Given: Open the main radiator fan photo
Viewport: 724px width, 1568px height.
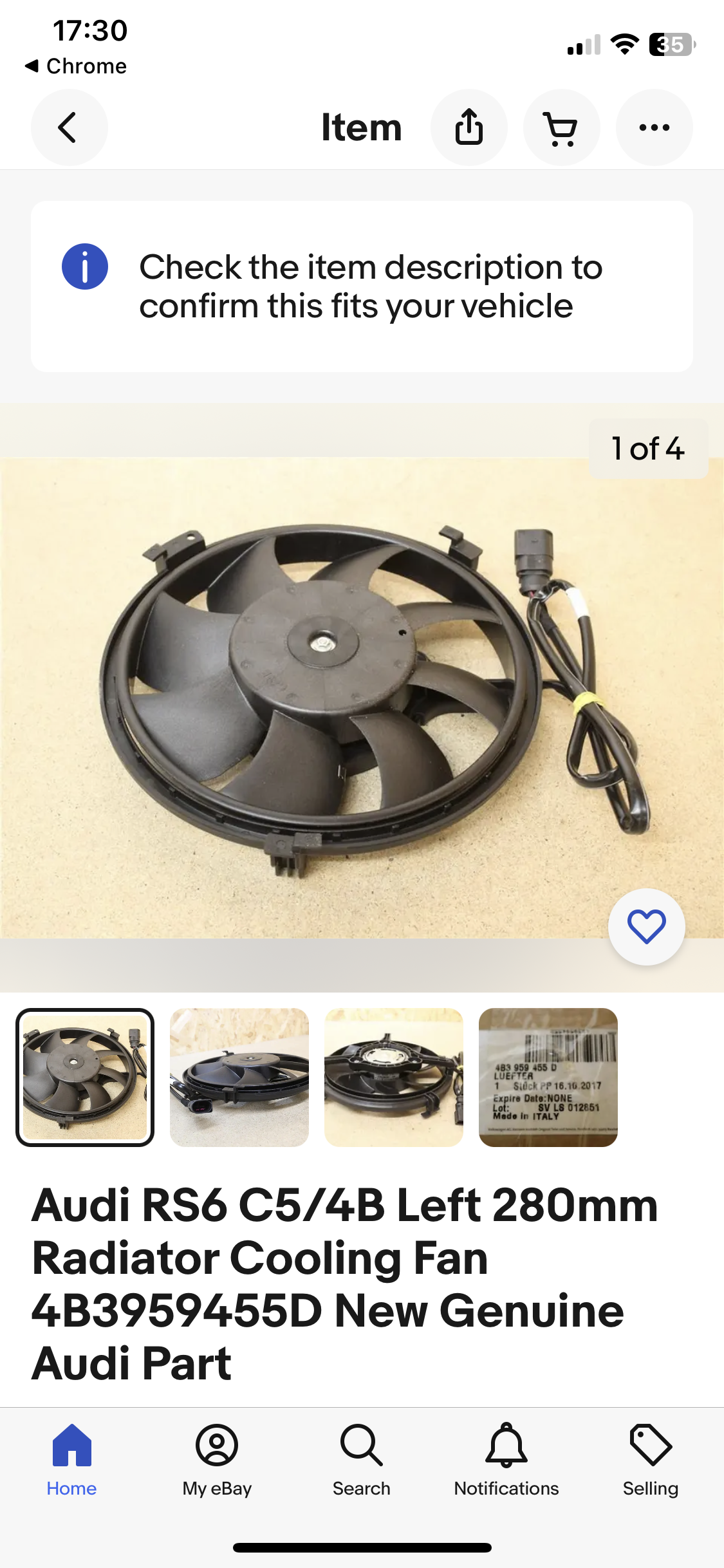Looking at the screenshot, I should pos(362,698).
